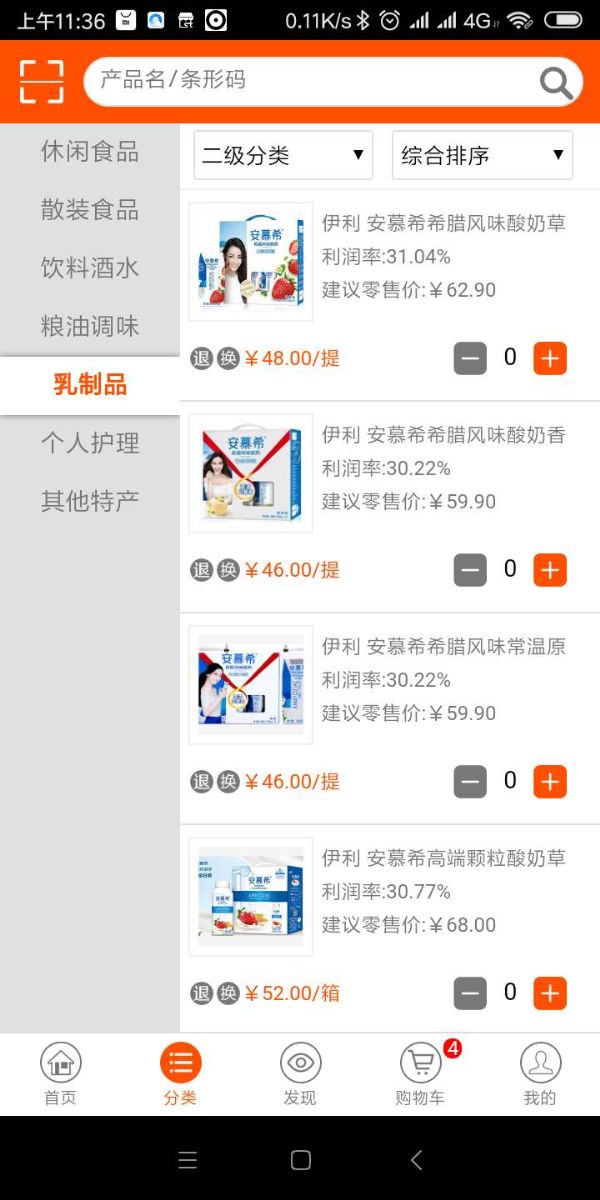The height and width of the screenshot is (1200, 600).
Task: Select the 散装食品 category
Action: point(90,210)
